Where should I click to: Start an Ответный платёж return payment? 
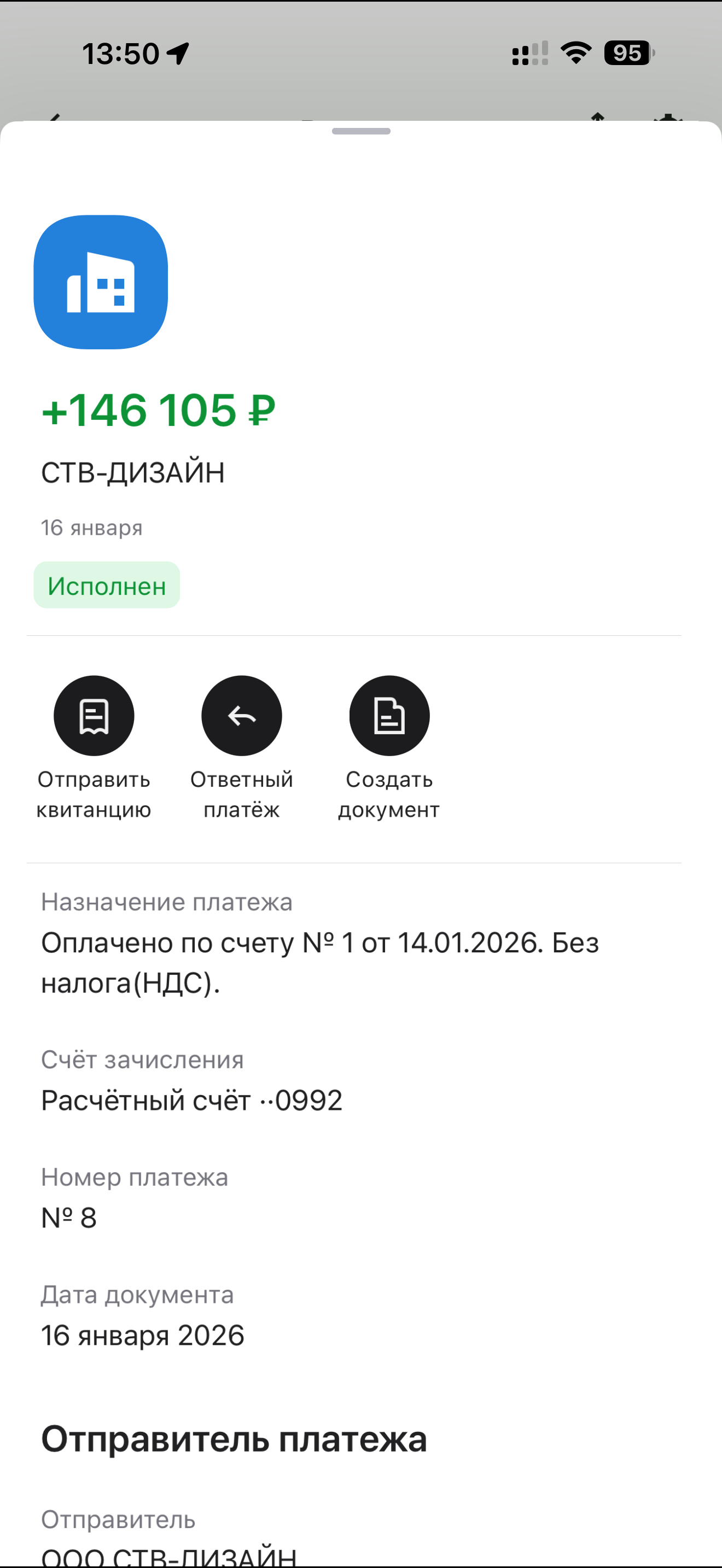(x=242, y=716)
